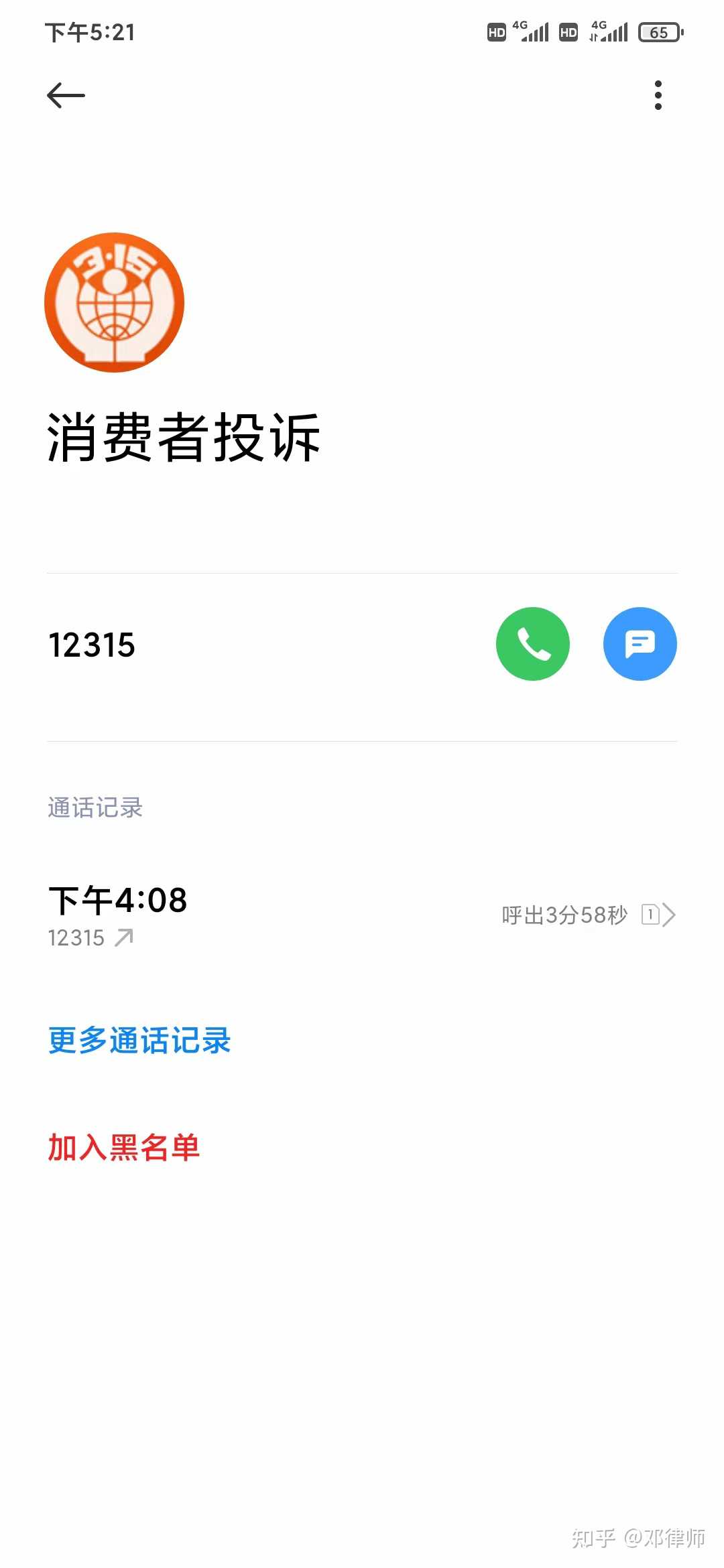Toggle blacklist via 加入黑名单

[x=123, y=1147]
